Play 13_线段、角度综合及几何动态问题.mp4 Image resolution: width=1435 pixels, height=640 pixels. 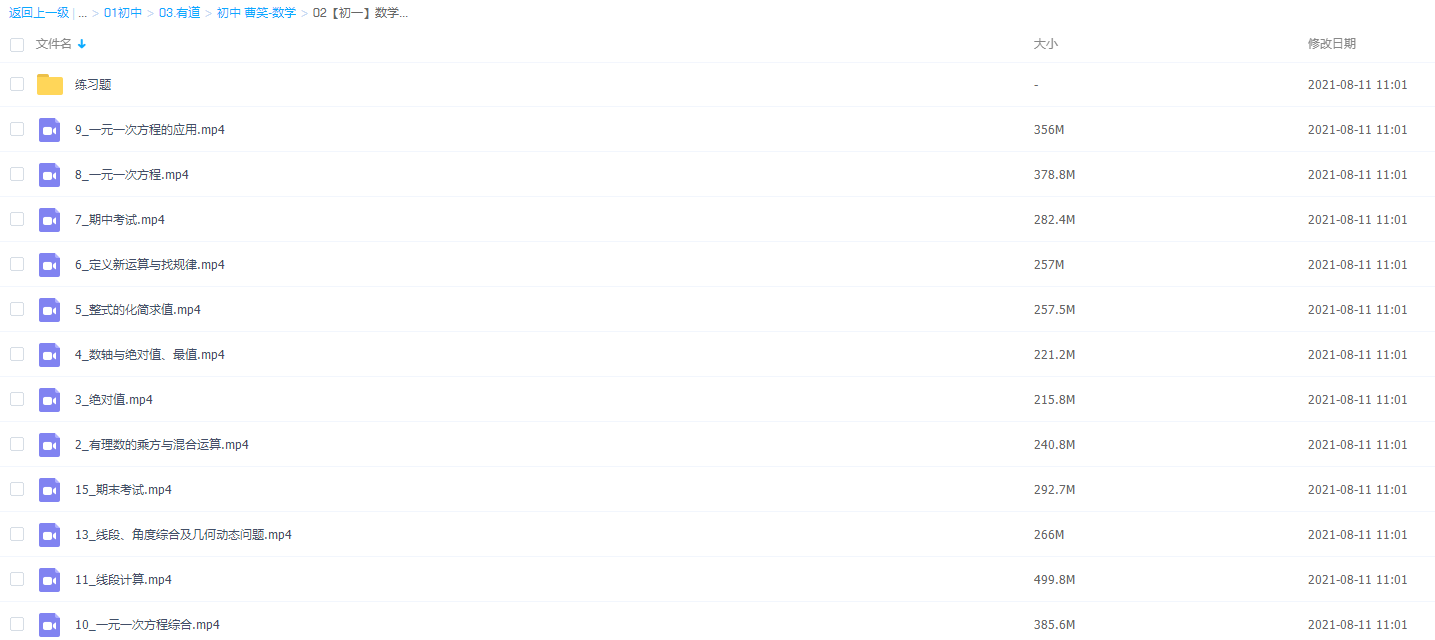(183, 535)
